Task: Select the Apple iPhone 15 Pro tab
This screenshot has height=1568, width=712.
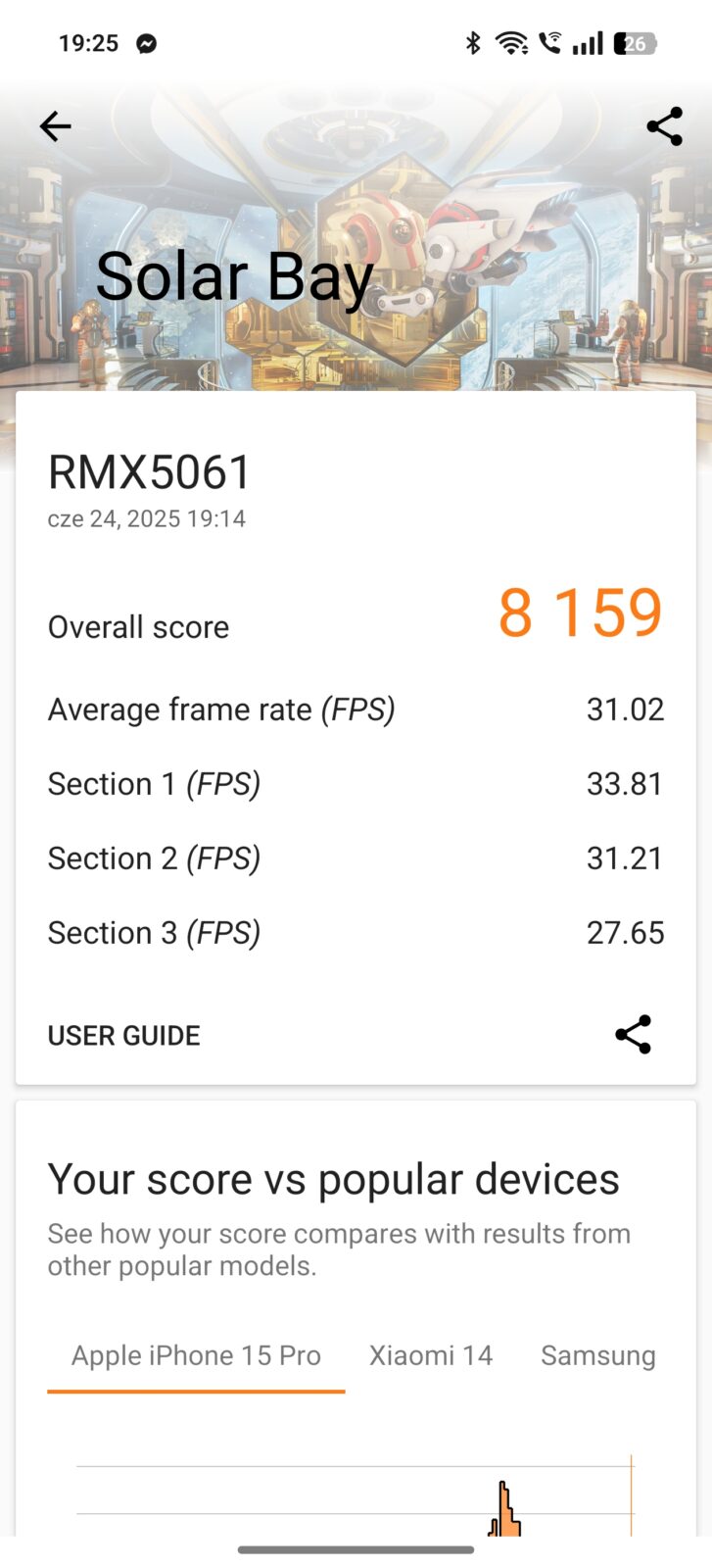Action: (196, 1355)
